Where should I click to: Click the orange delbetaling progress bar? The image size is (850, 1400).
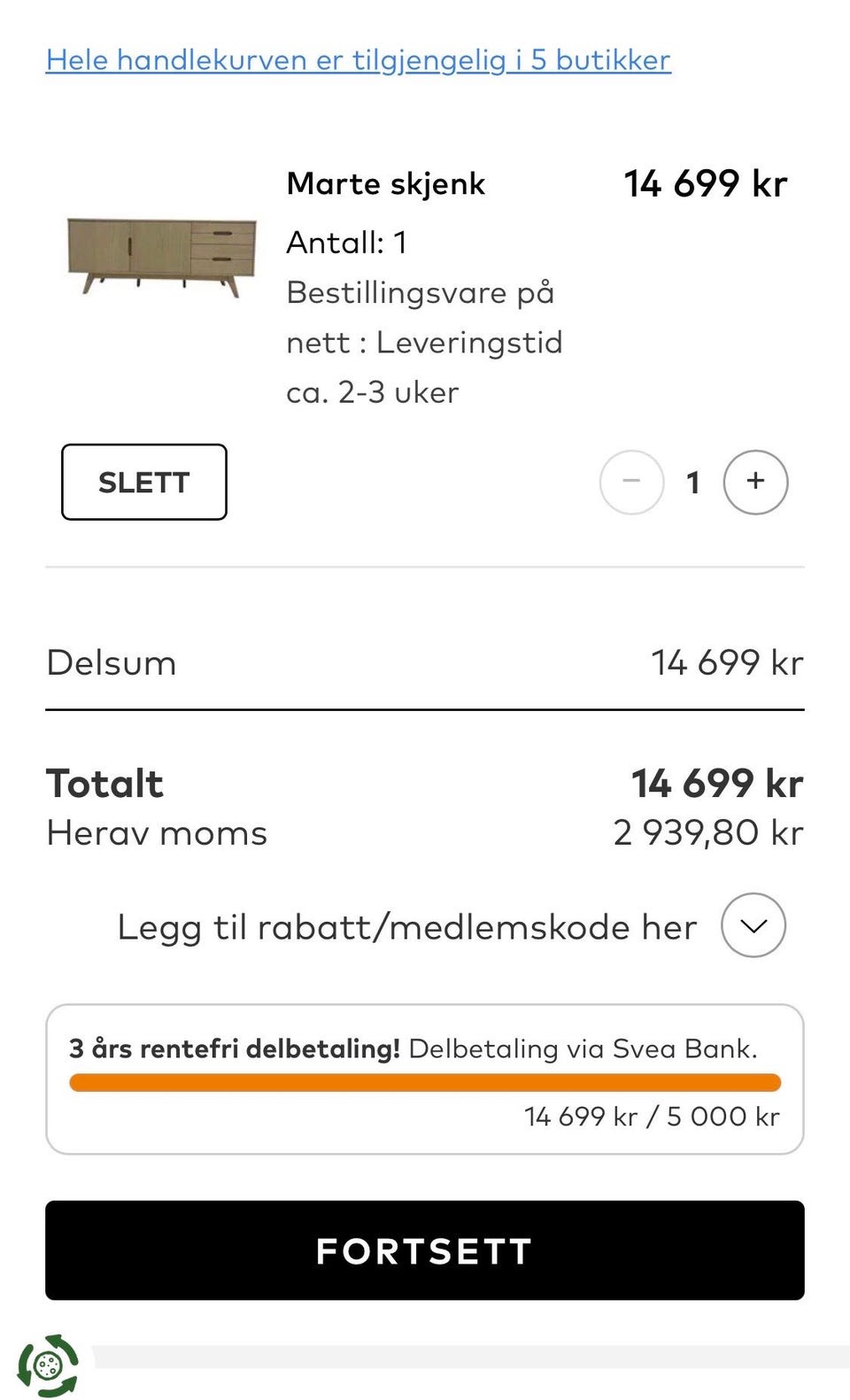pos(425,1082)
